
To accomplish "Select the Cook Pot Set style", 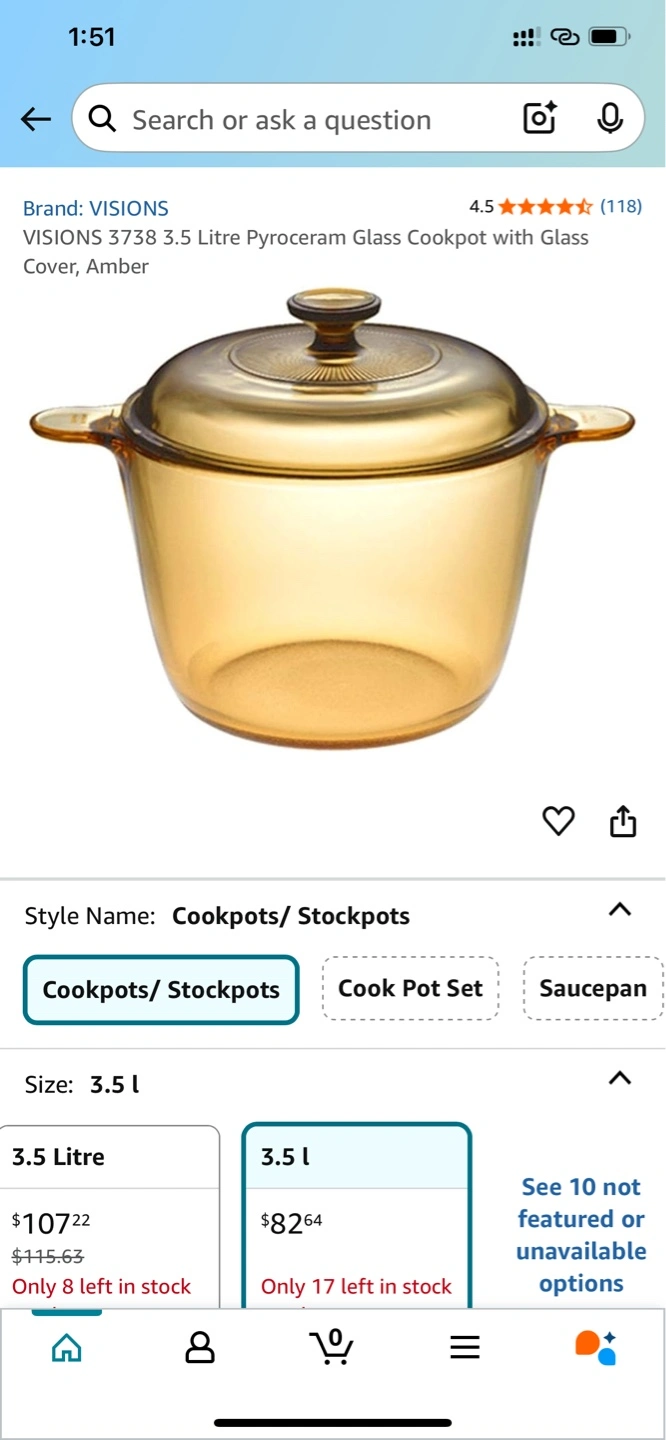I will (x=410, y=988).
